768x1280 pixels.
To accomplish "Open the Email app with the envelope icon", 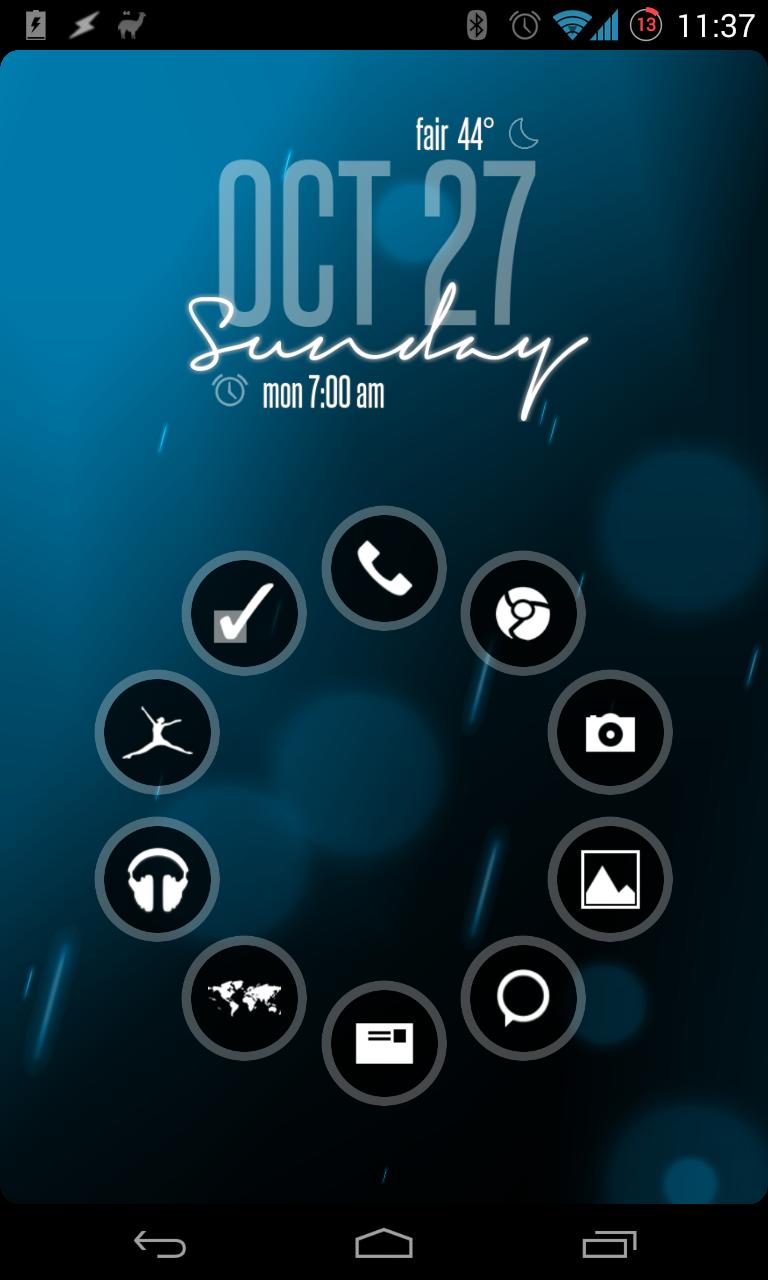I will coord(384,1042).
